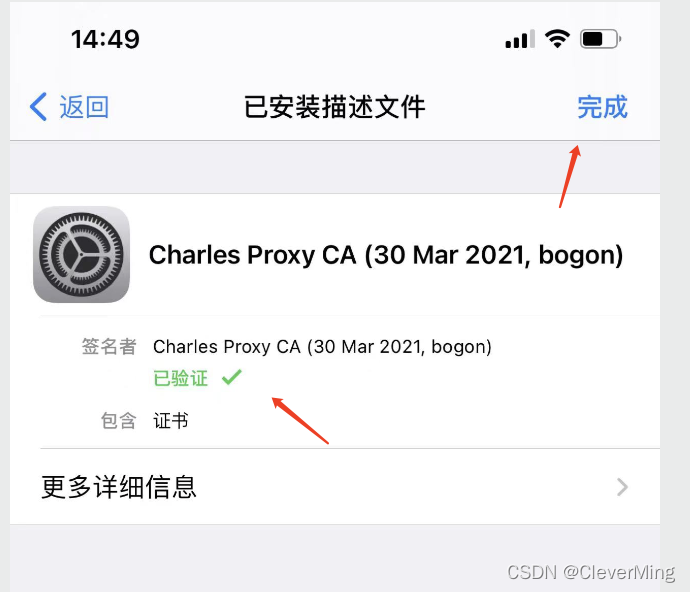Open 更多详细信息 row
The width and height of the screenshot is (690, 592).
(335, 487)
